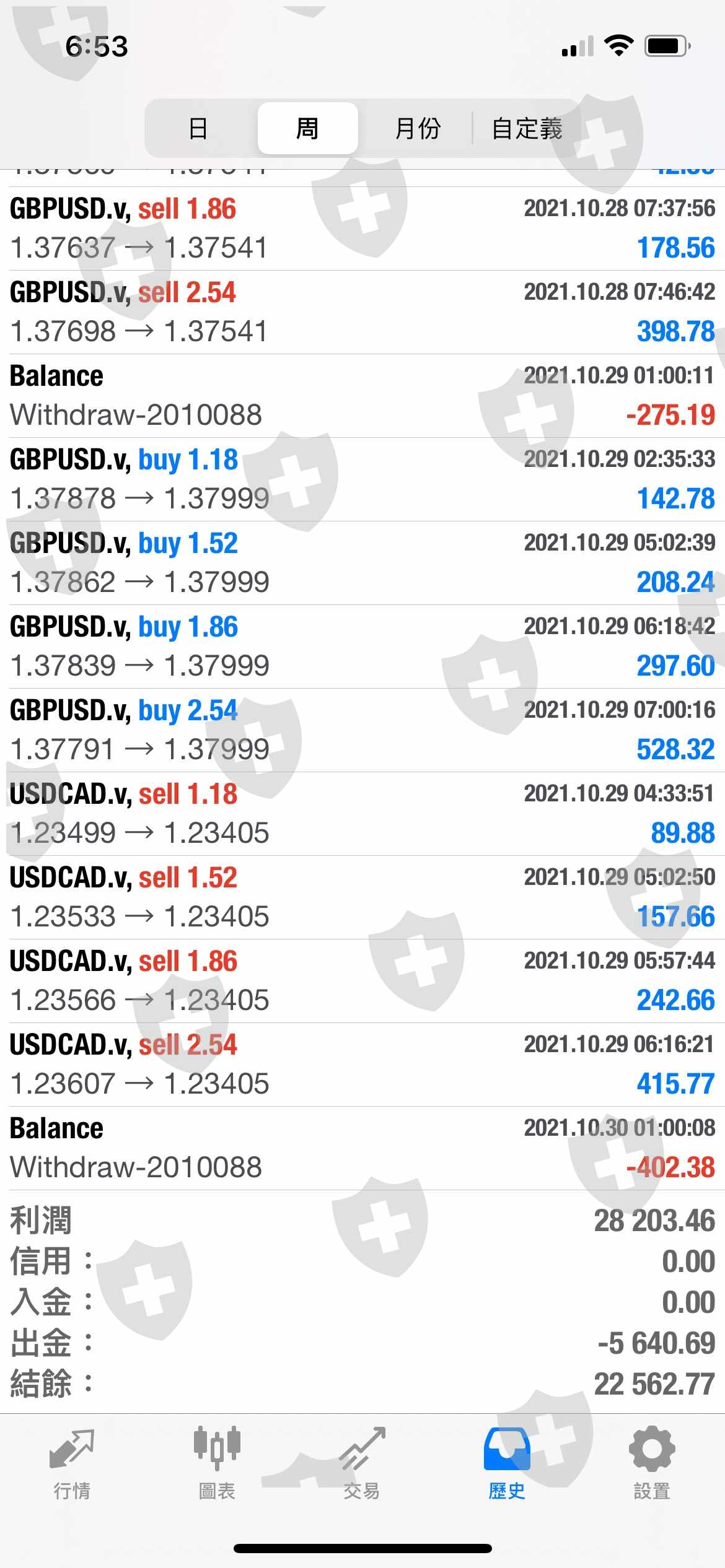Open the GBPUSD.v sell 1.86 trade
This screenshot has width=725, height=1568.
click(362, 229)
